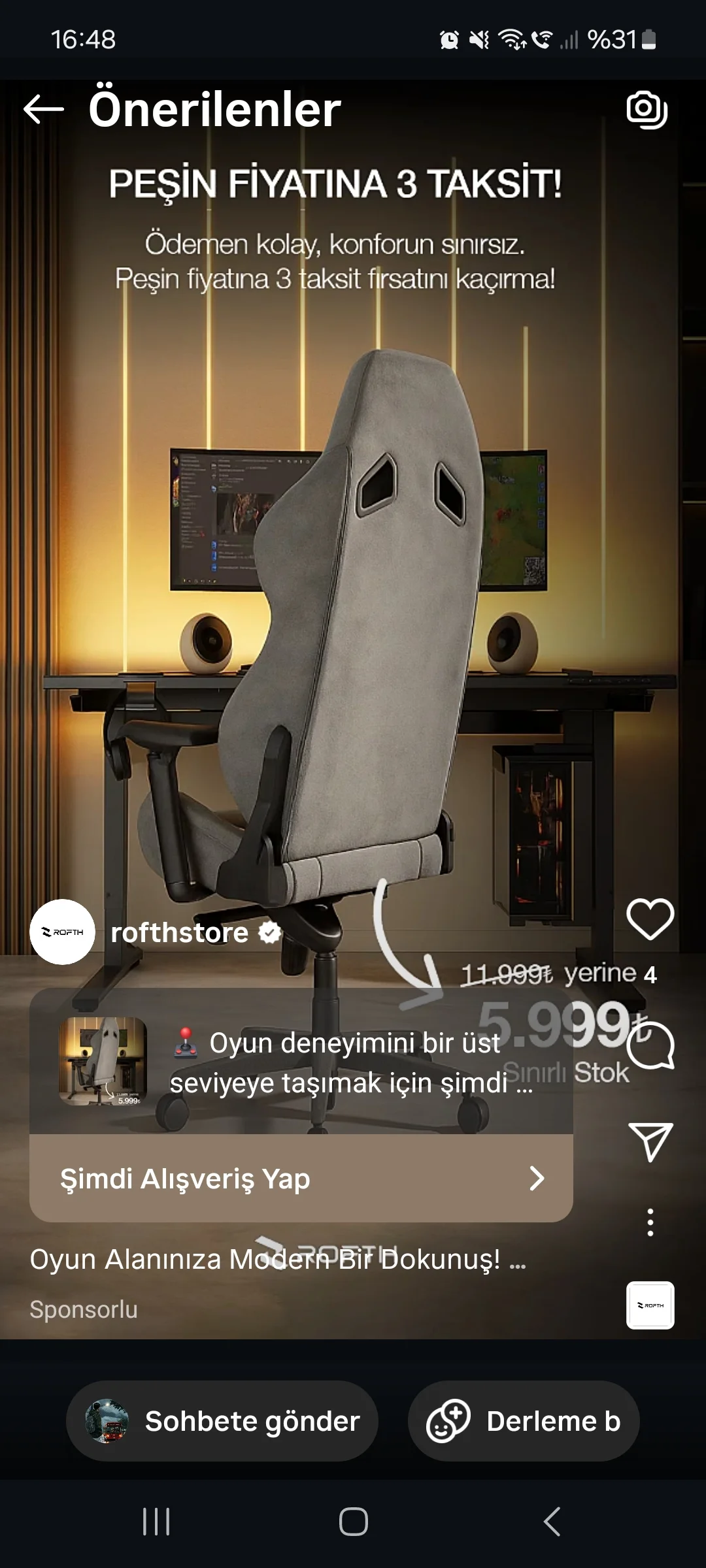The width and height of the screenshot is (706, 1568).
Task: Open comments on this reel
Action: pyautogui.click(x=650, y=1045)
